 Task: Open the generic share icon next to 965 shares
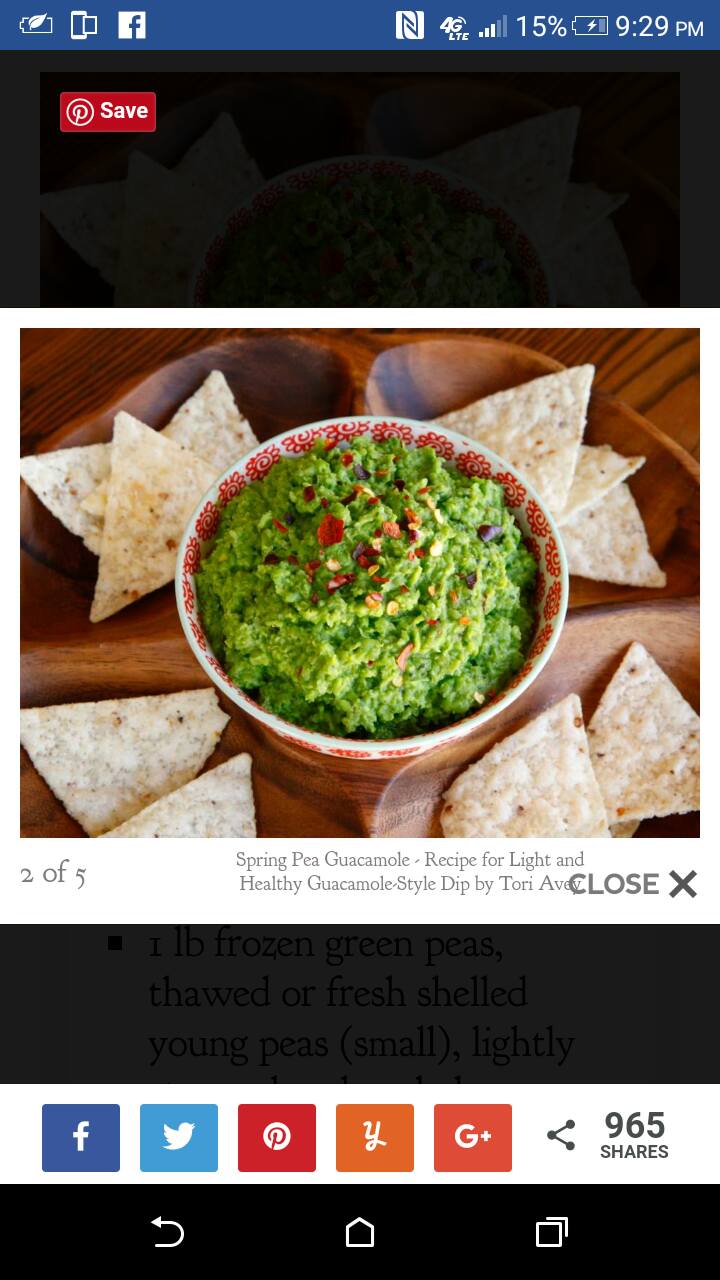tap(561, 1136)
